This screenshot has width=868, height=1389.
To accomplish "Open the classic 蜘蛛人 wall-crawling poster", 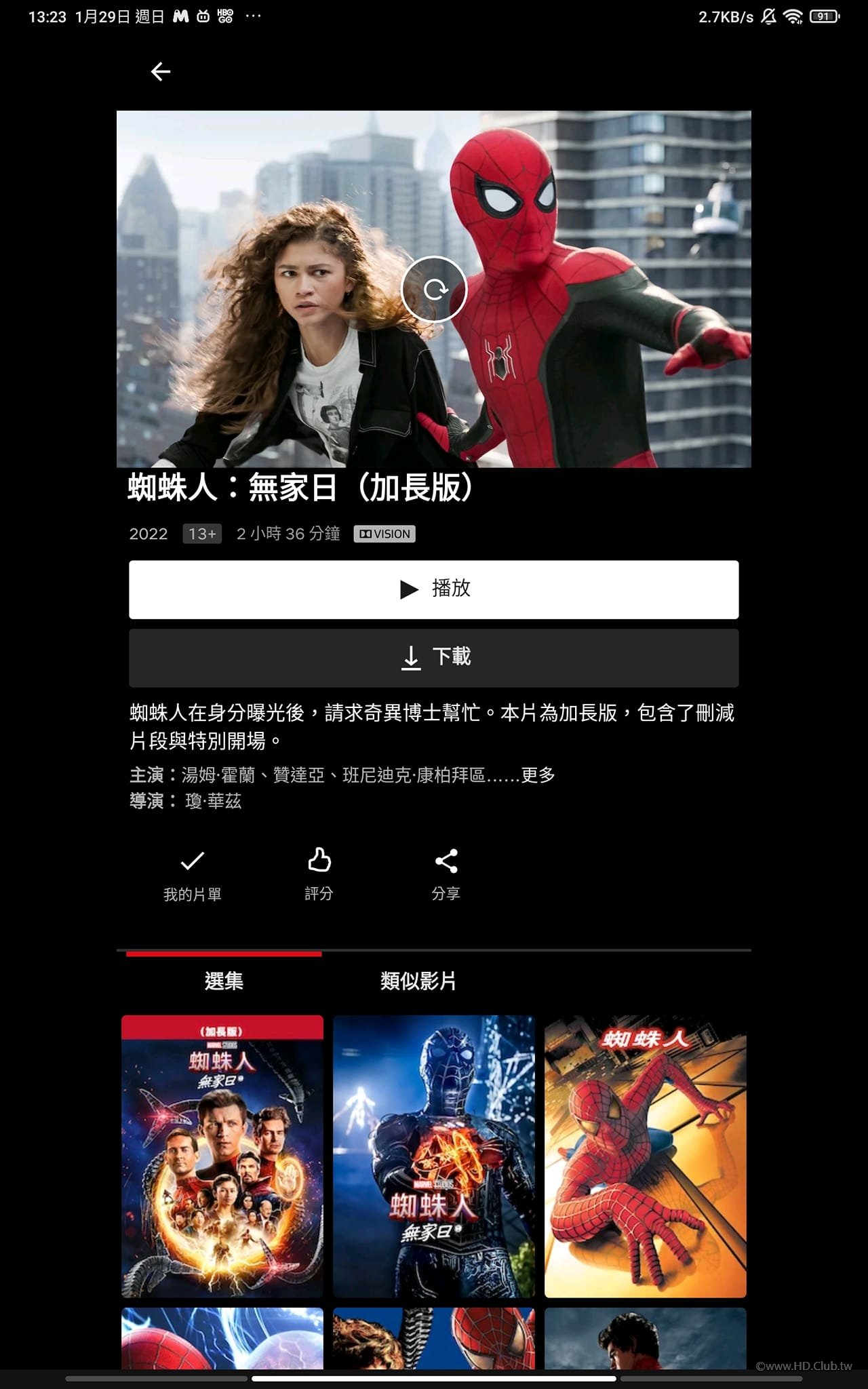I will pyautogui.click(x=645, y=1156).
